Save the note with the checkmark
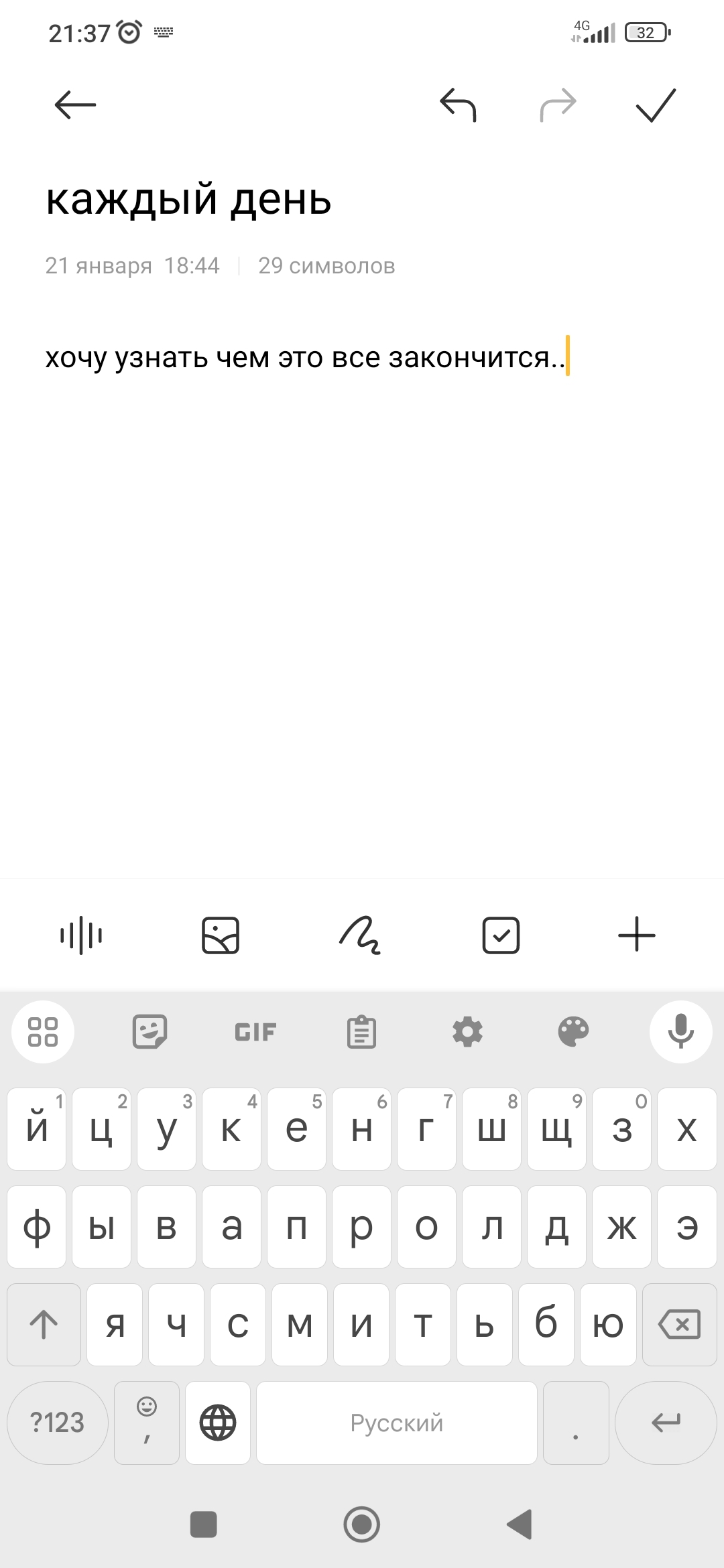 656,105
